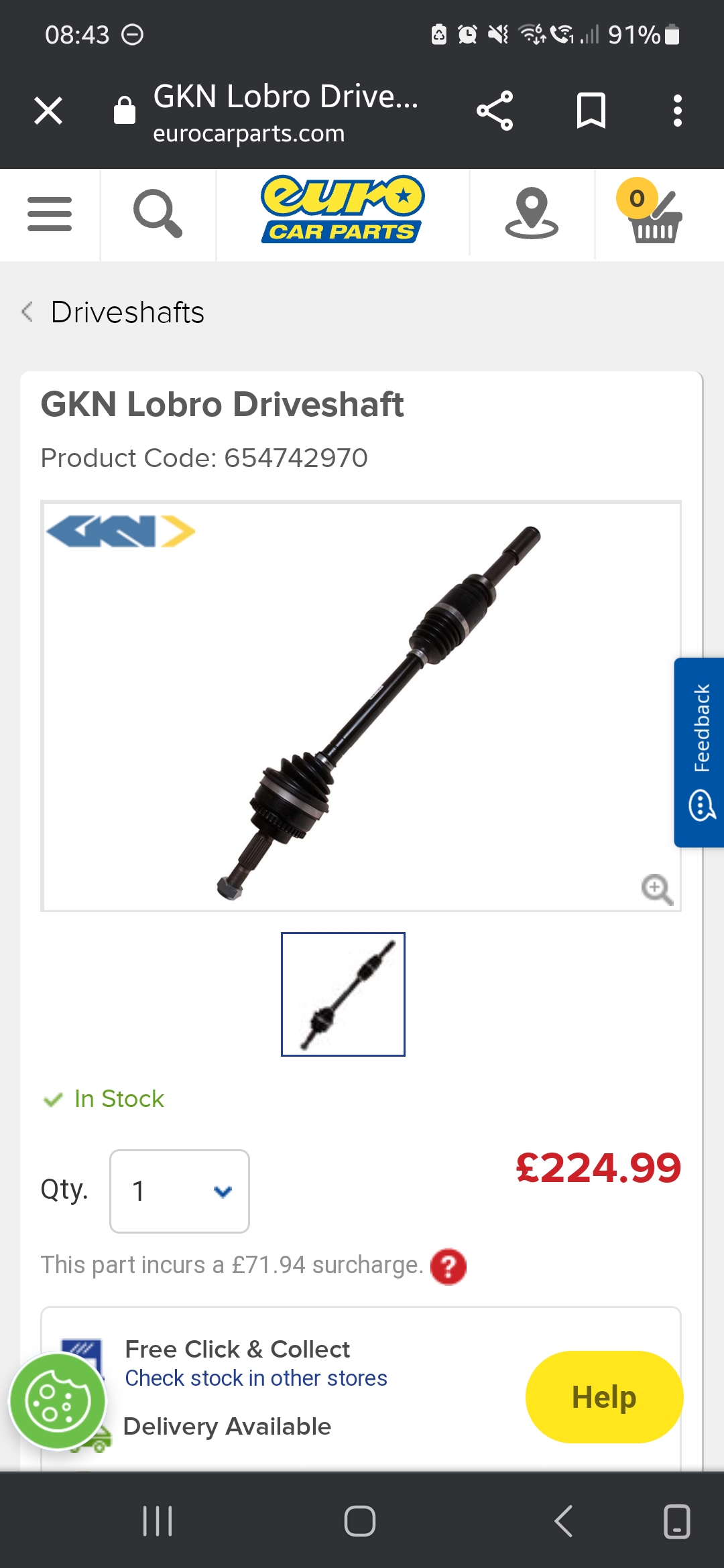
Task: Check stock in other stores
Action: [x=256, y=1378]
